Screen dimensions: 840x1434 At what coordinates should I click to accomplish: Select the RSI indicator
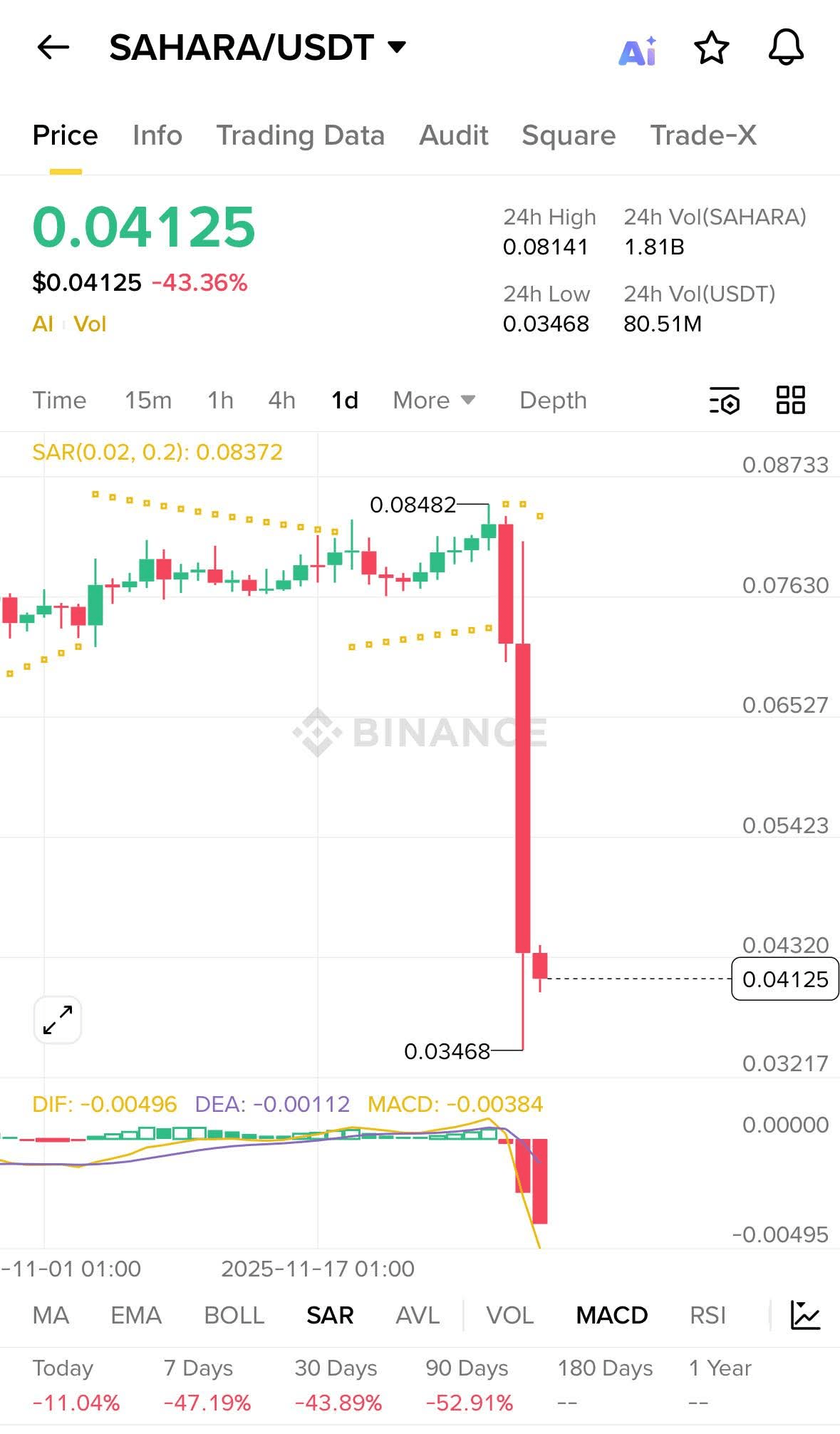click(707, 1315)
